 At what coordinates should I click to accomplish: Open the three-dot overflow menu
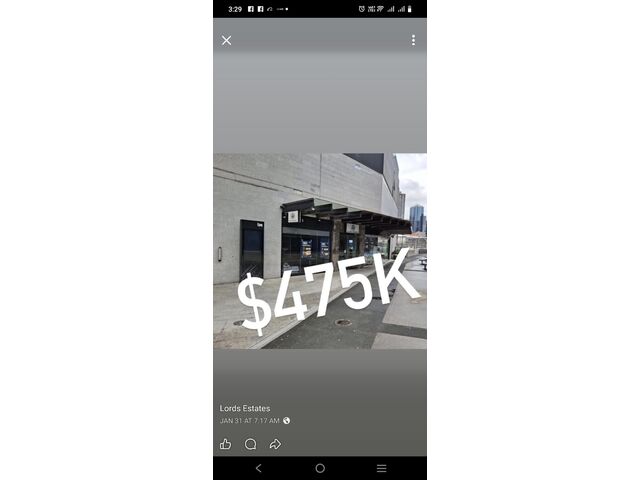point(413,40)
